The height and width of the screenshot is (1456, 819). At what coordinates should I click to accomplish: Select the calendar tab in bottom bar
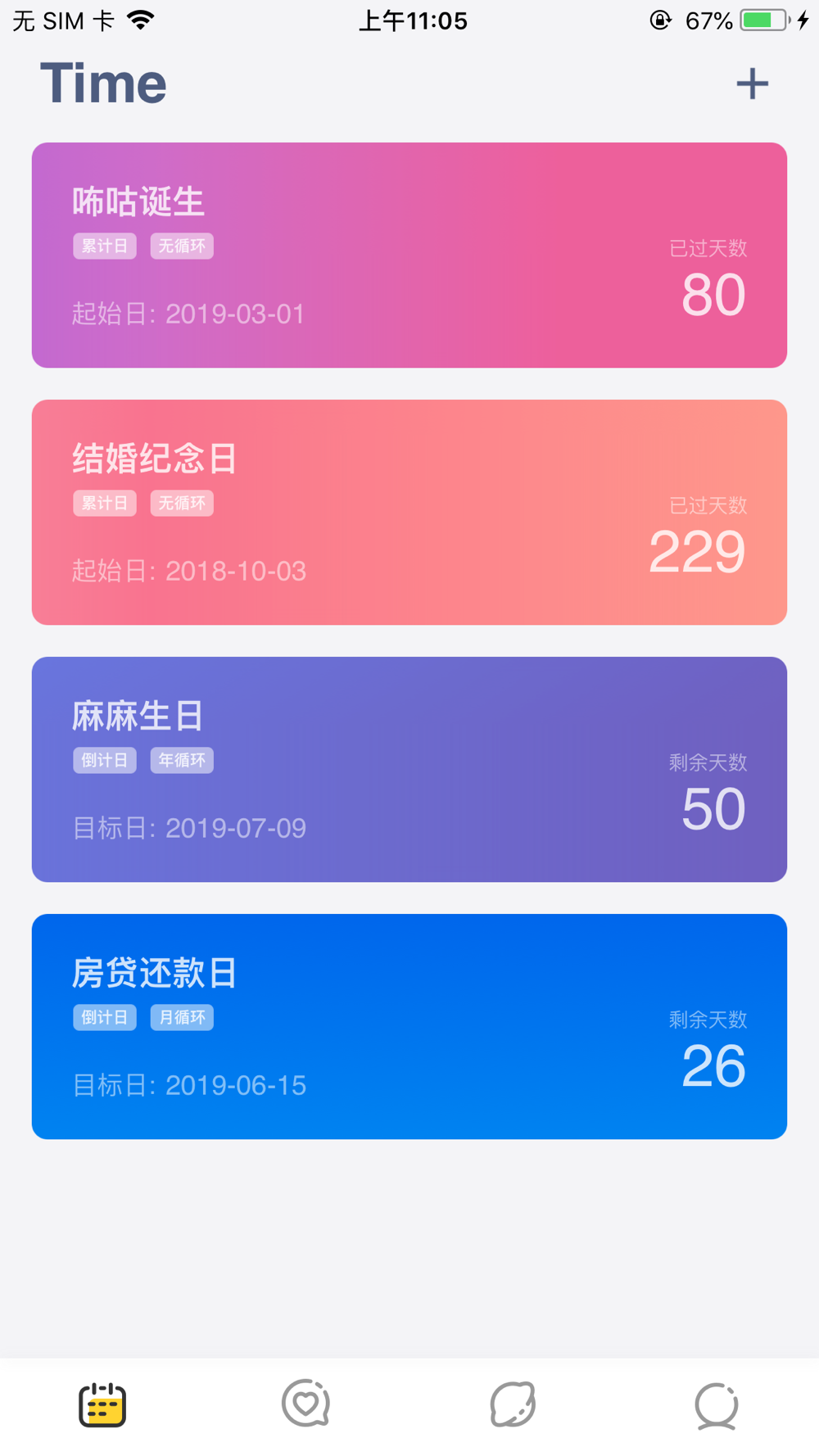pyautogui.click(x=102, y=1405)
